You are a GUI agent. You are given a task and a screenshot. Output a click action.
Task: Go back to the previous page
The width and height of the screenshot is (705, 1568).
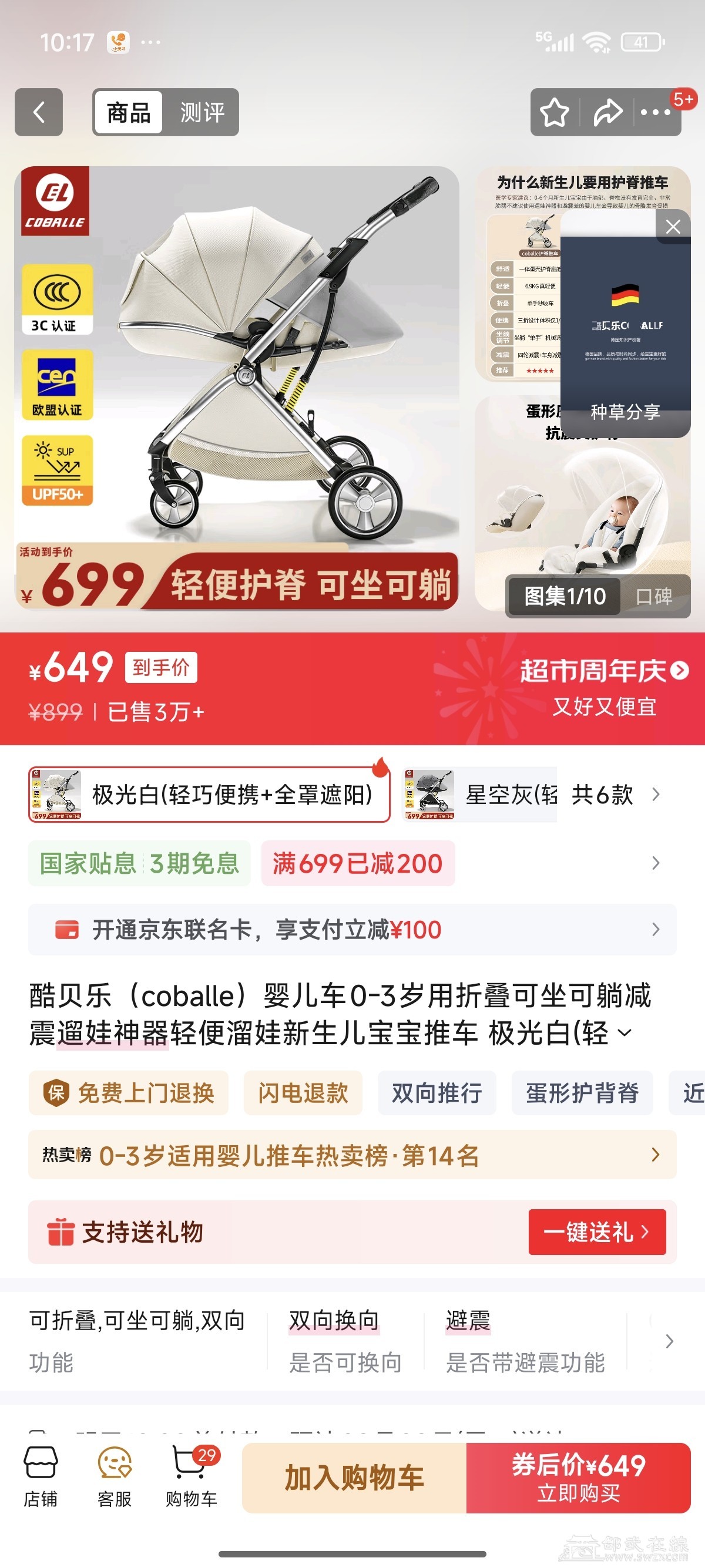coord(39,112)
